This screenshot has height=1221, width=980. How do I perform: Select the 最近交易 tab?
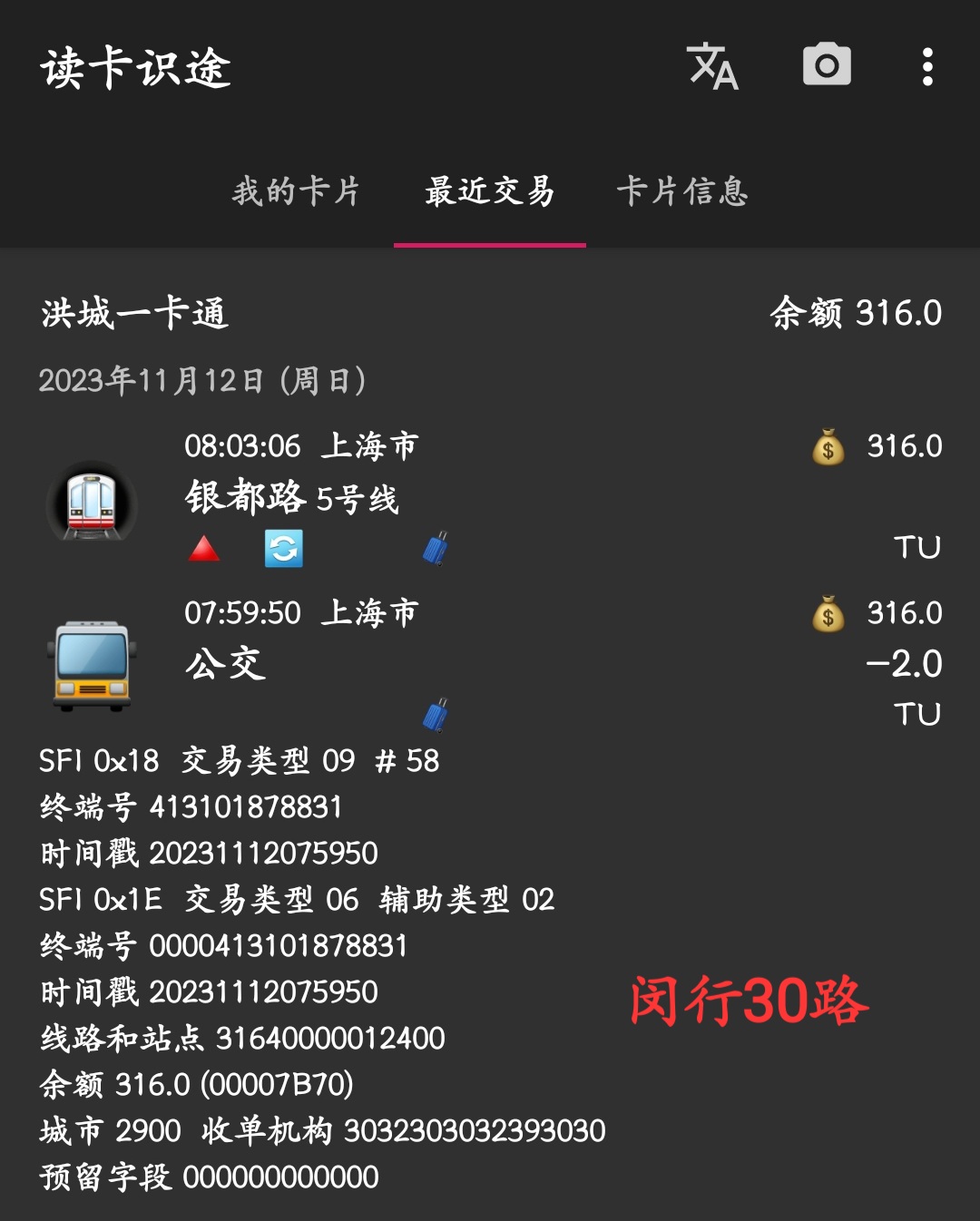(490, 191)
